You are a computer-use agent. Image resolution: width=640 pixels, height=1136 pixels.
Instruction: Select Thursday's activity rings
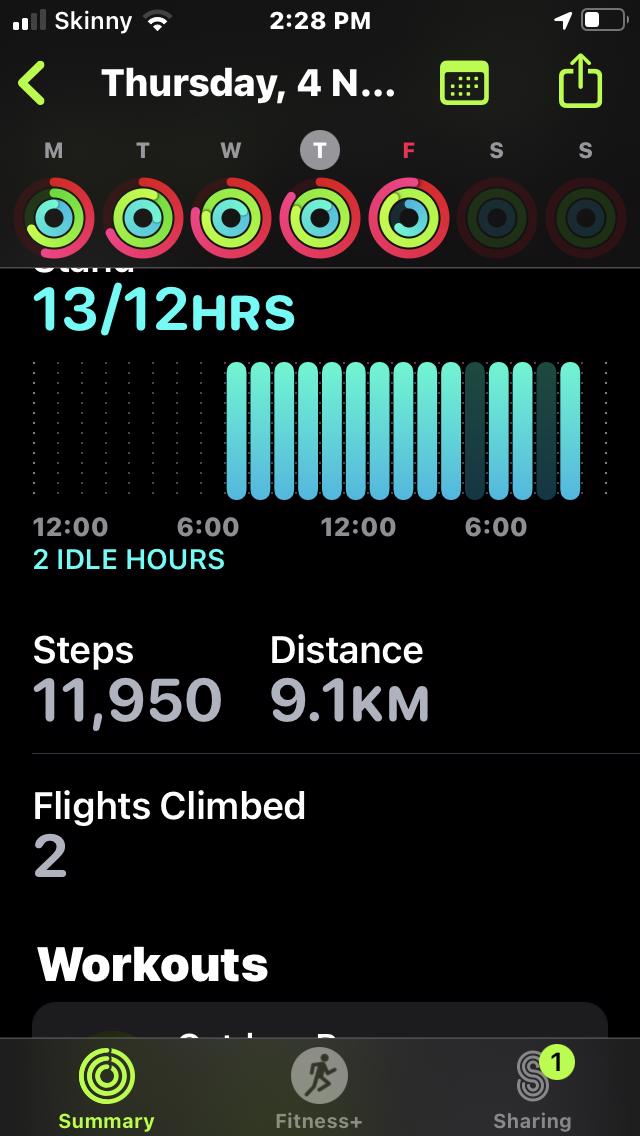point(320,217)
